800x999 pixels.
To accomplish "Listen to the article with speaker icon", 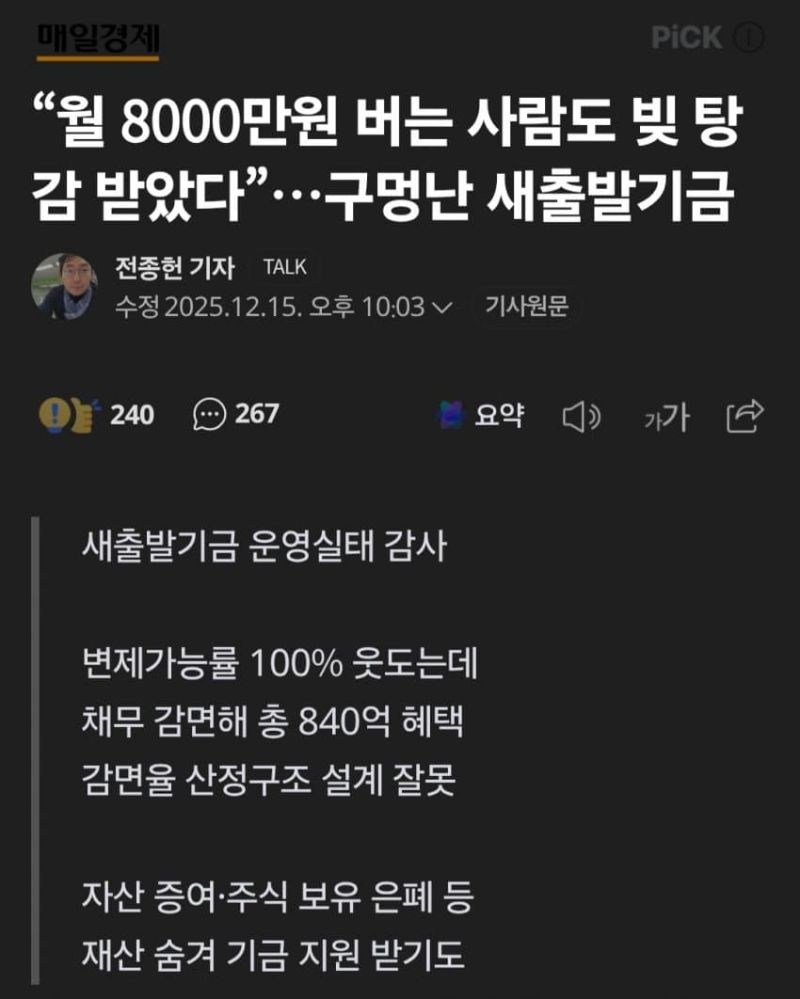I will click(x=581, y=416).
